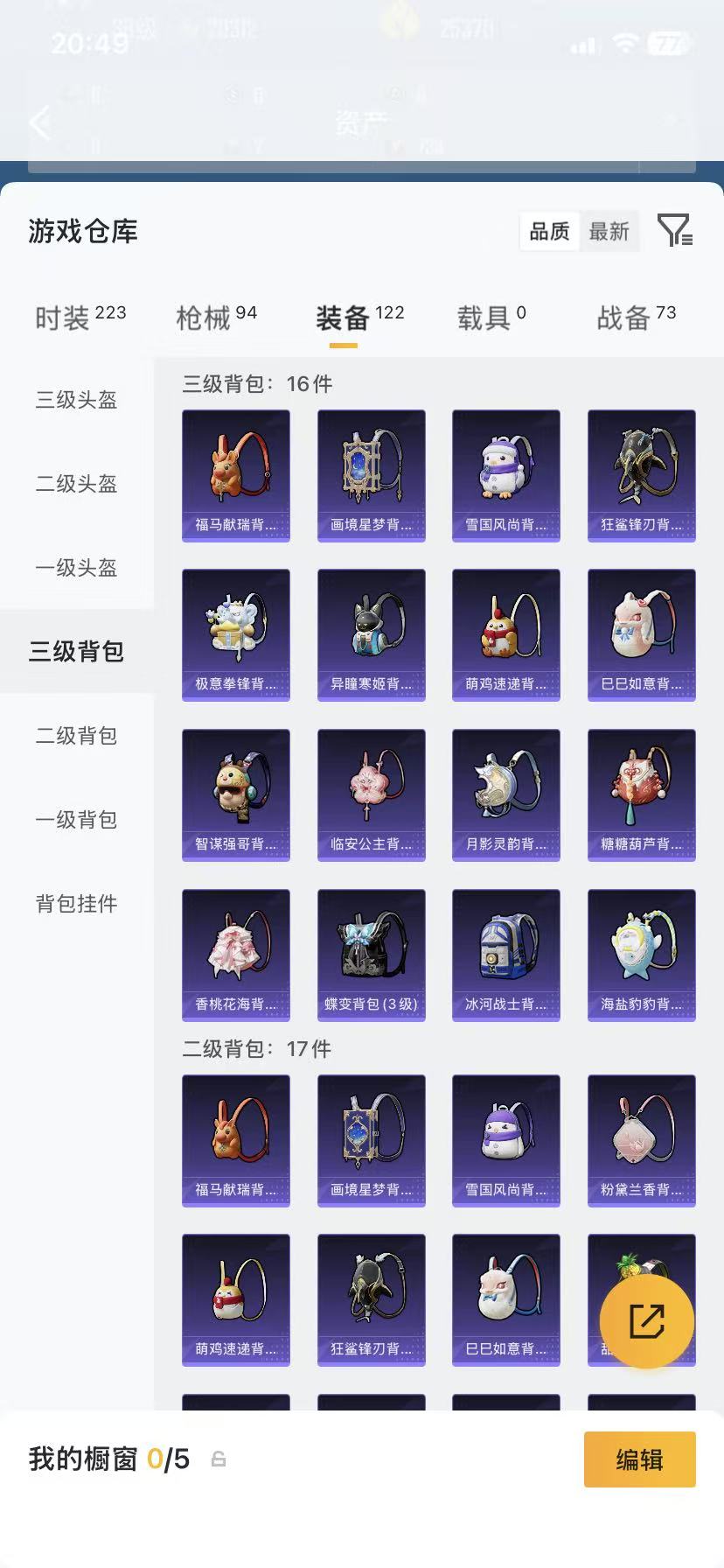Open the 背包挂件 category list

[75, 905]
